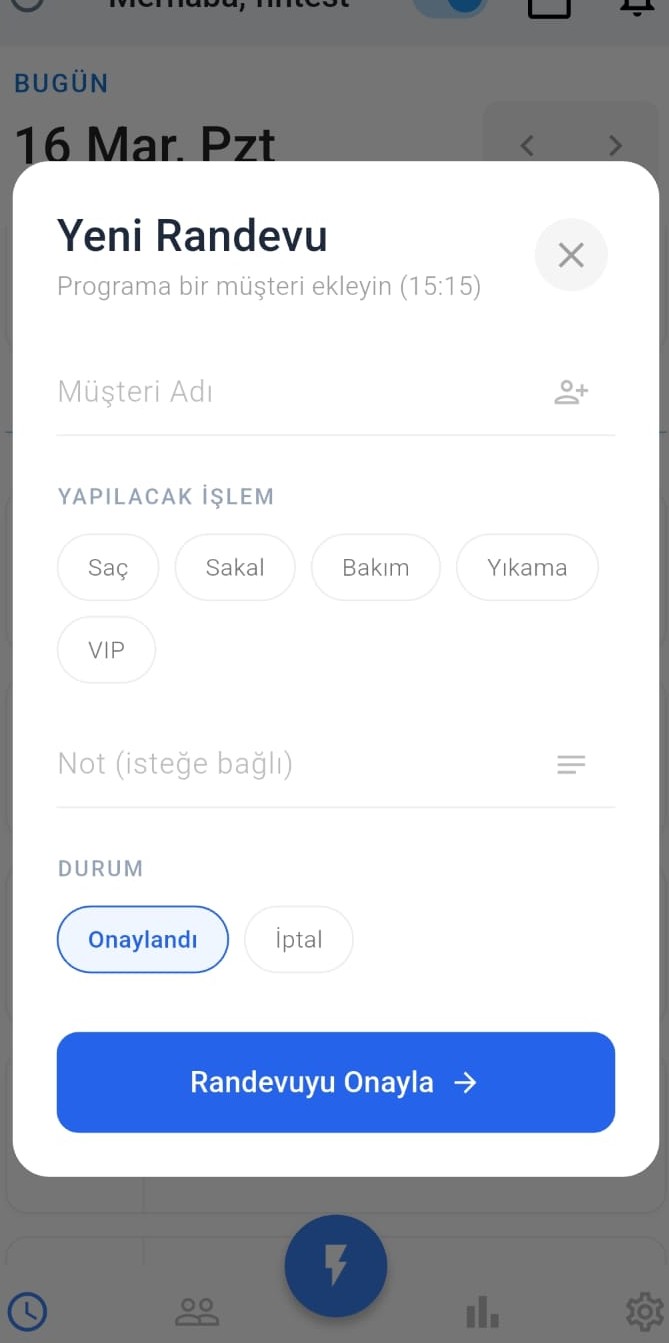Set status to Onaylandı
The width and height of the screenshot is (669, 1343).
pyautogui.click(x=143, y=939)
